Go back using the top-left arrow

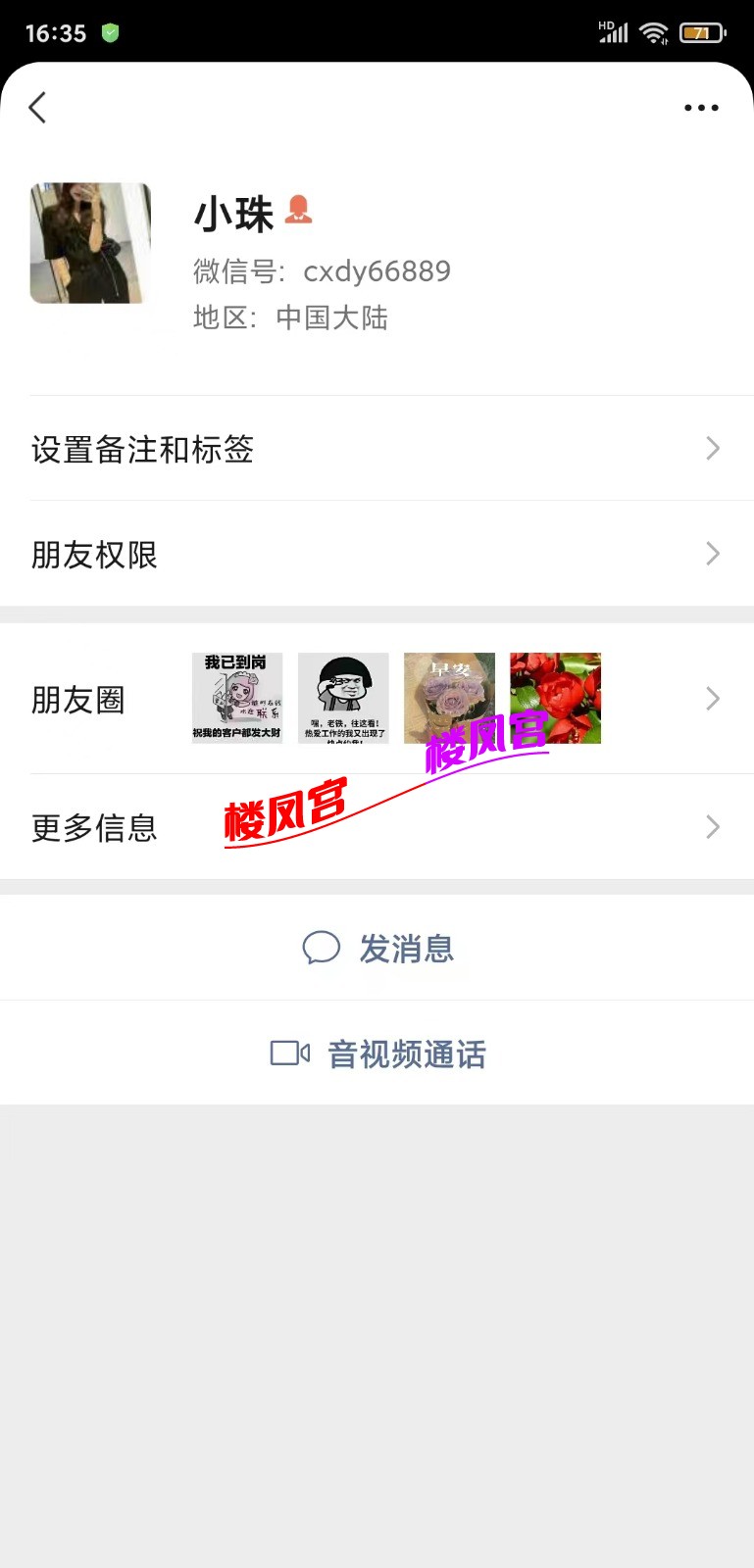[x=38, y=108]
